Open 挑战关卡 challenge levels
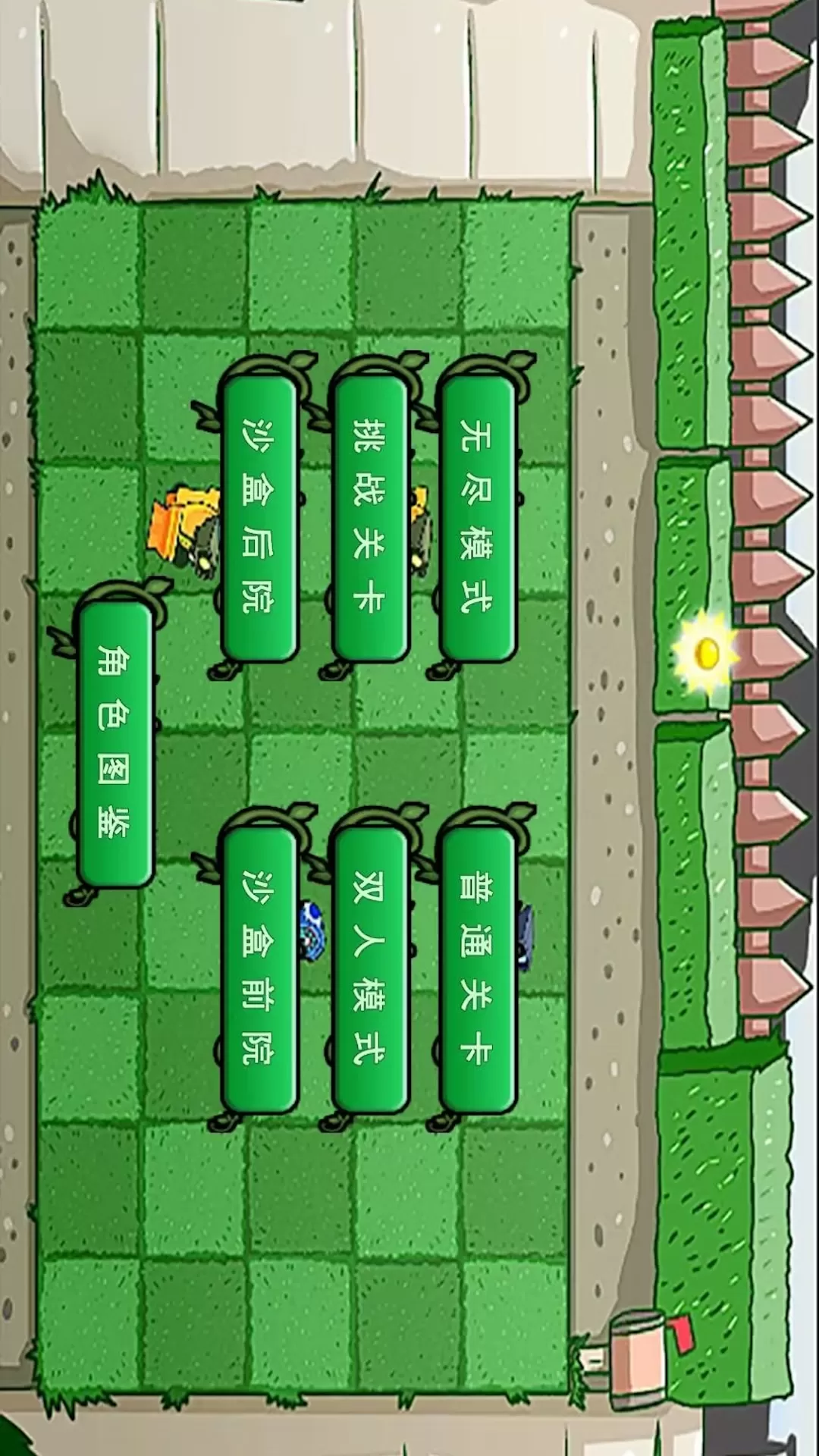Screen dimensions: 819x1456 370,517
